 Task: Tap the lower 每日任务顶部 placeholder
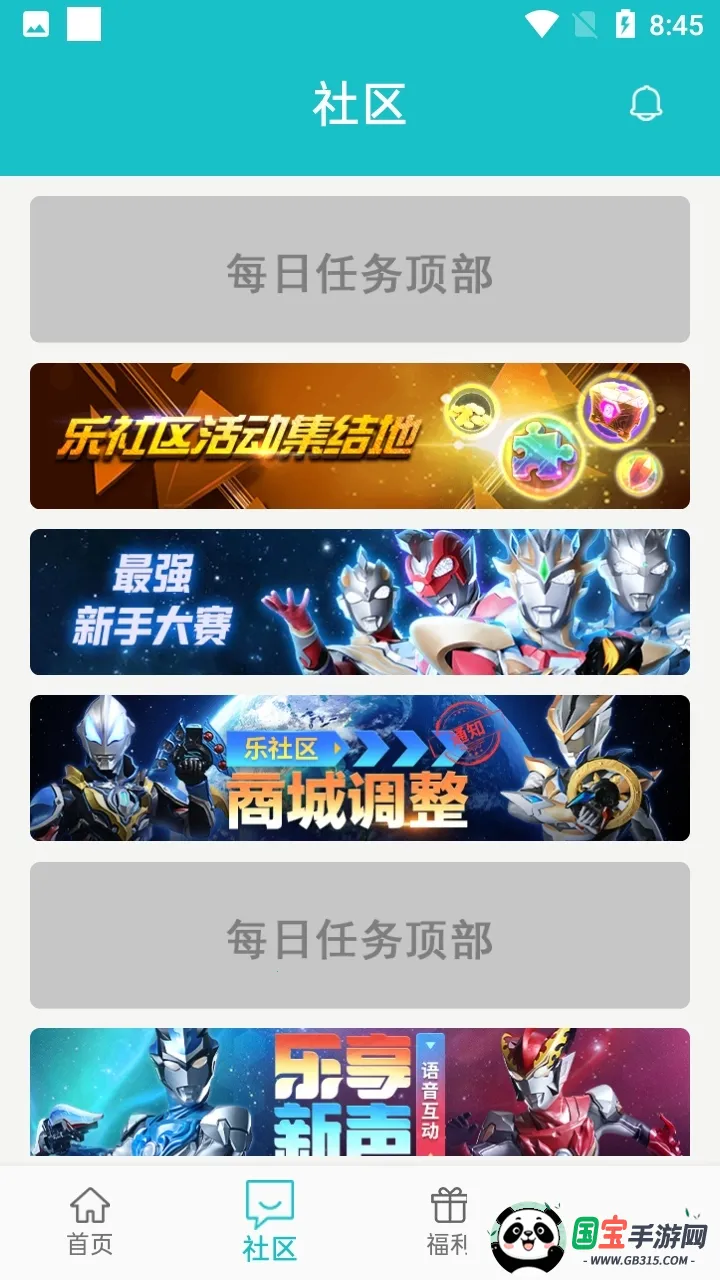click(360, 934)
